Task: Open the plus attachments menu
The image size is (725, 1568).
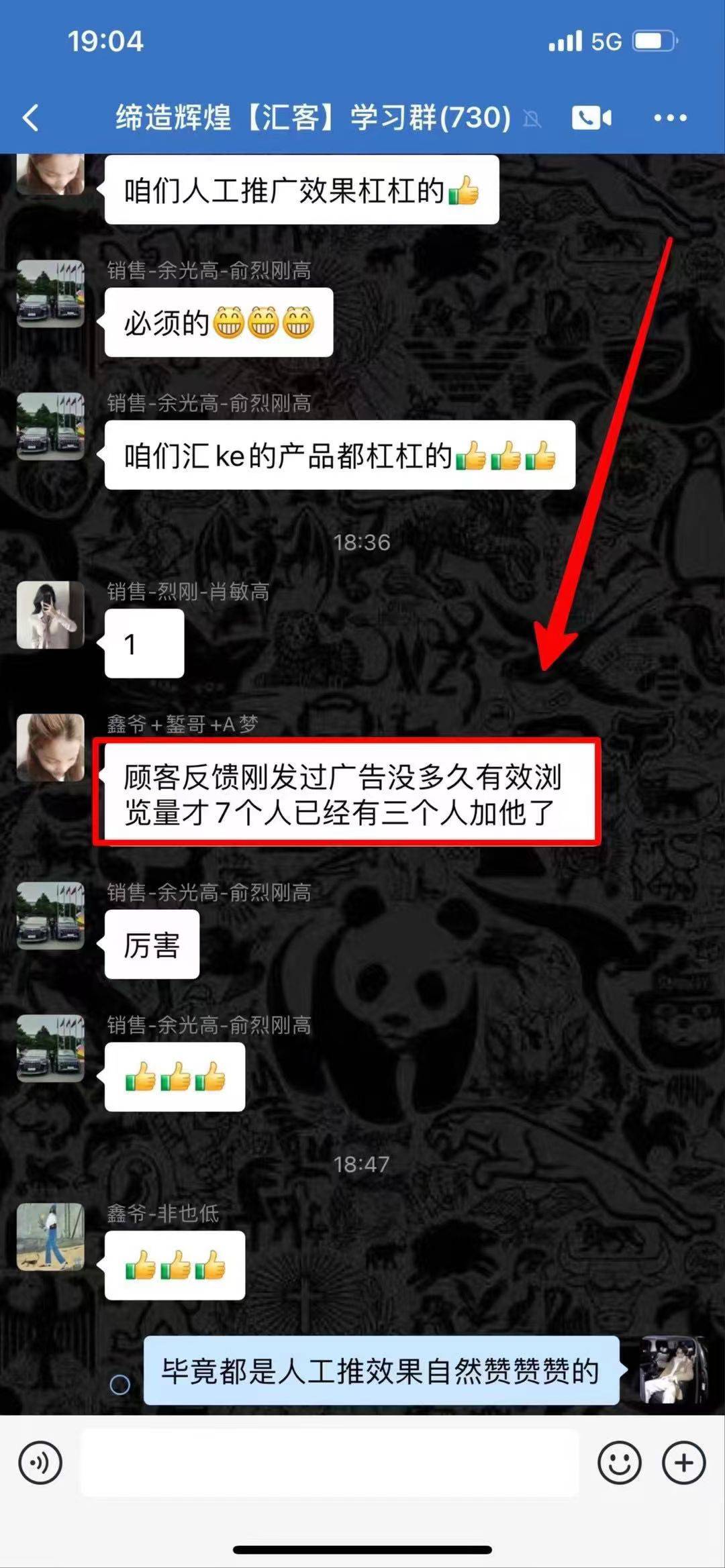Action: pyautogui.click(x=683, y=1463)
